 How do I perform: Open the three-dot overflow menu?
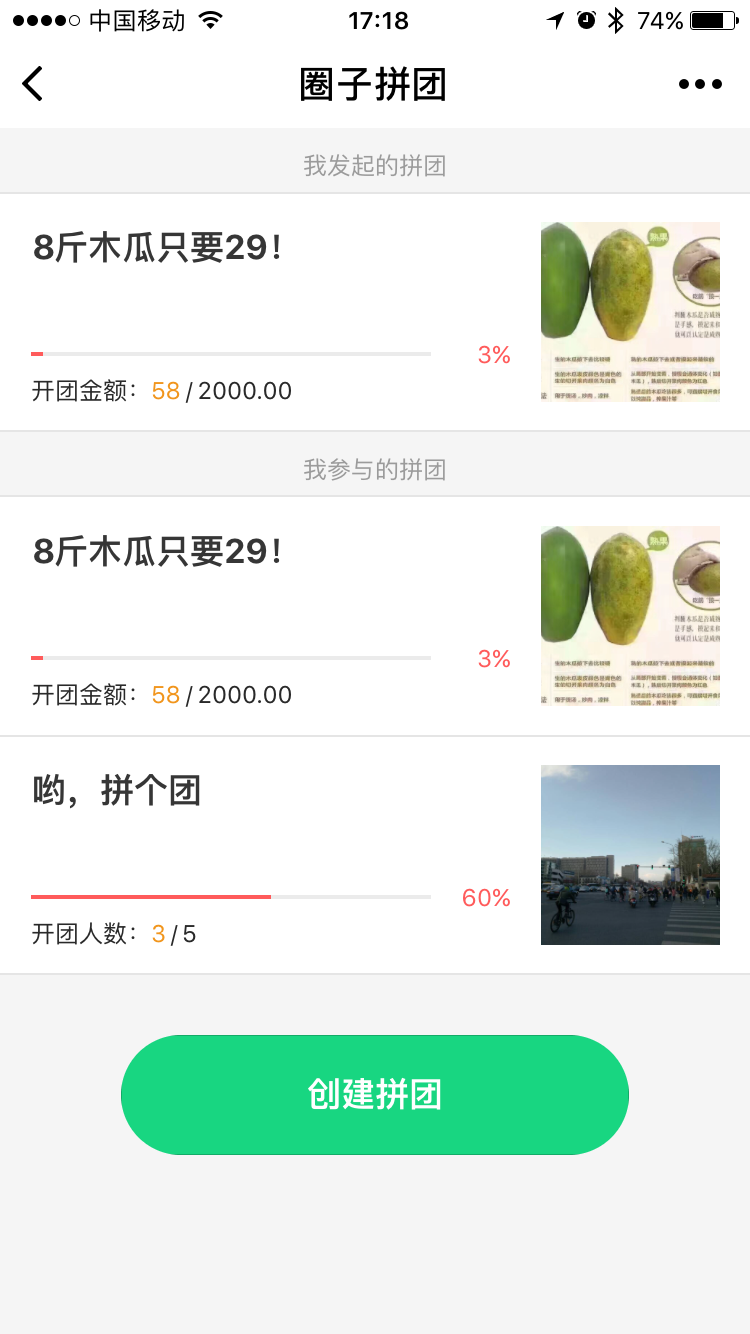(x=700, y=84)
